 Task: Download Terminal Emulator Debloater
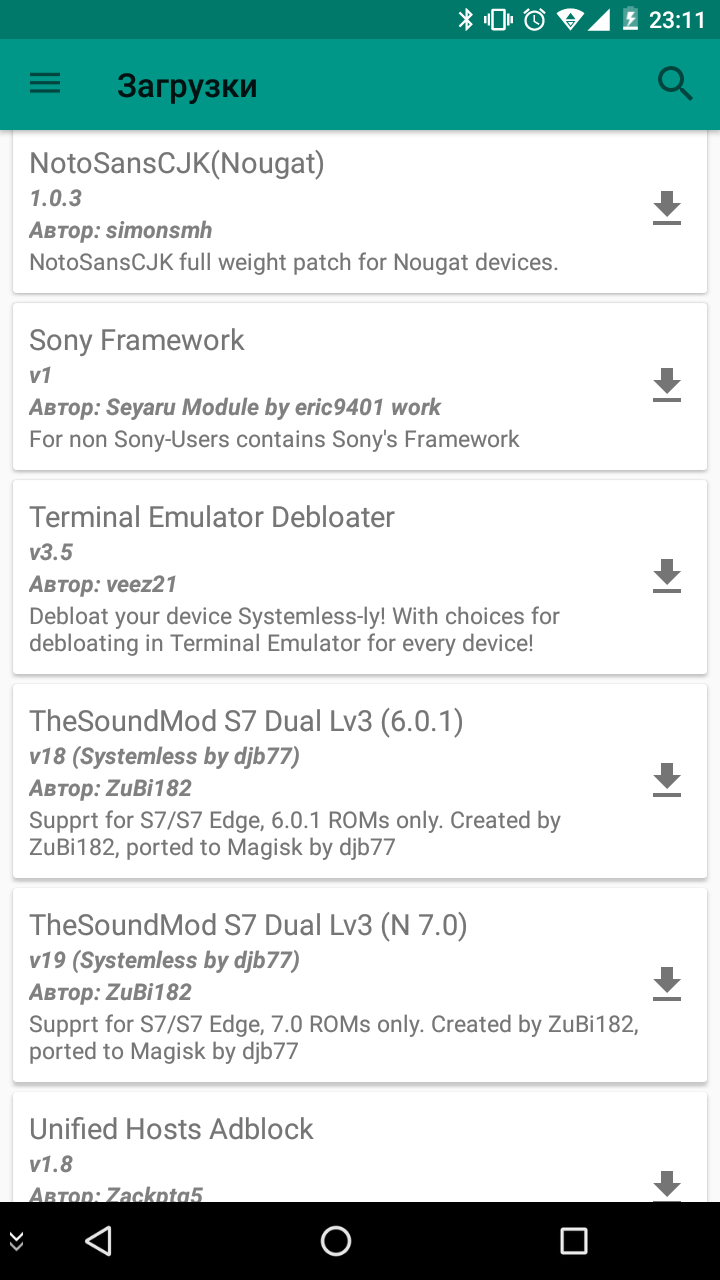point(667,577)
